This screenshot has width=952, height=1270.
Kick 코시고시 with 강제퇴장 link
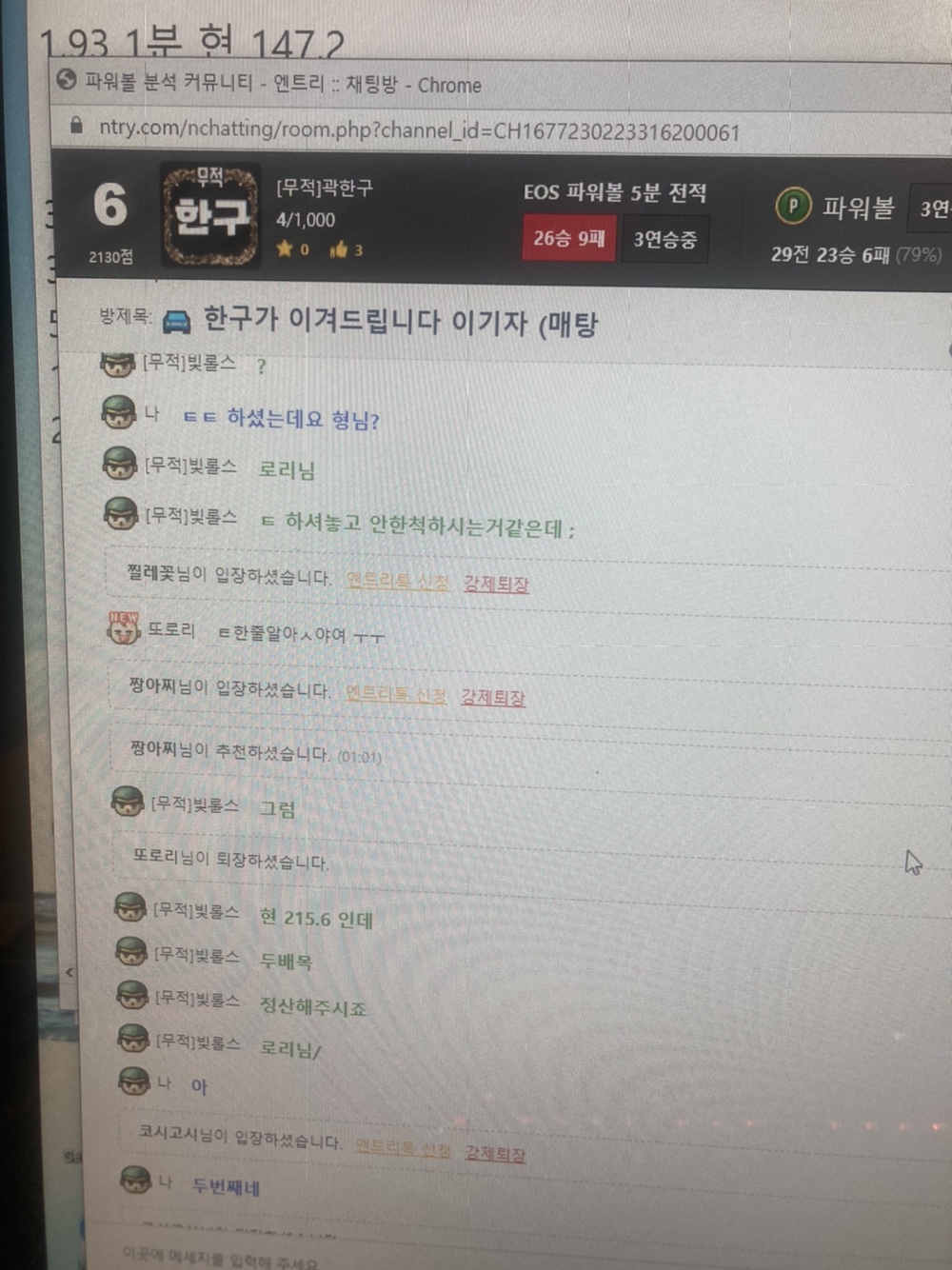click(x=494, y=1153)
